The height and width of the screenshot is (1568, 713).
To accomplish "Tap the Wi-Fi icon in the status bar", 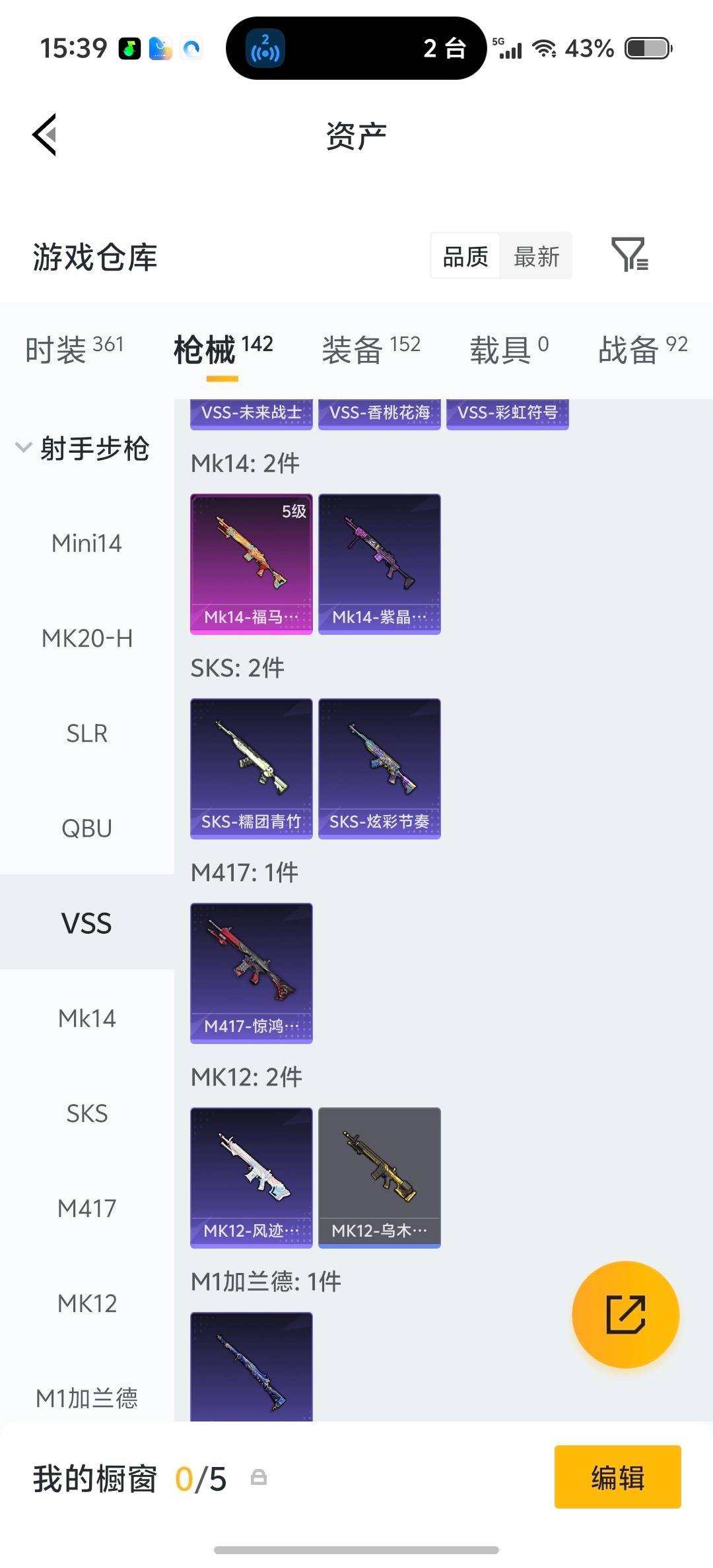I will coord(545,48).
